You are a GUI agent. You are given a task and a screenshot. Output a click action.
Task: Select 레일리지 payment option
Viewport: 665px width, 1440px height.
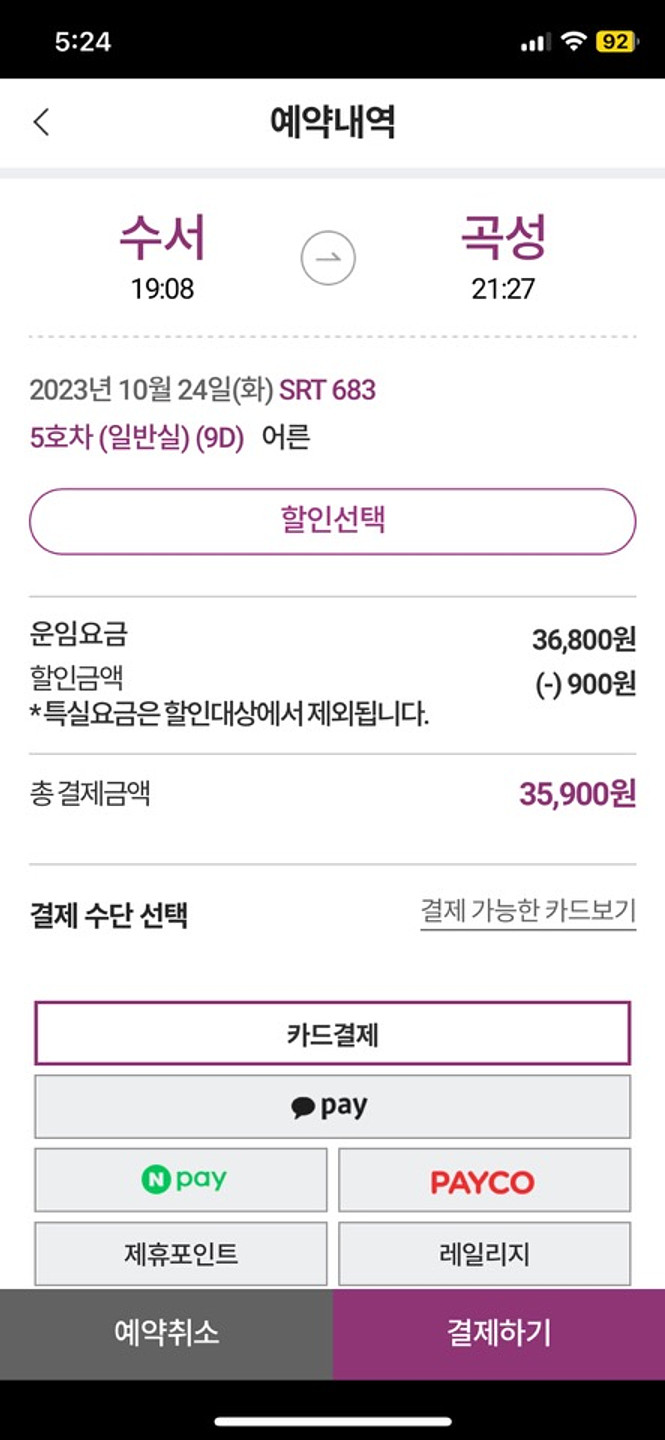coord(484,1253)
